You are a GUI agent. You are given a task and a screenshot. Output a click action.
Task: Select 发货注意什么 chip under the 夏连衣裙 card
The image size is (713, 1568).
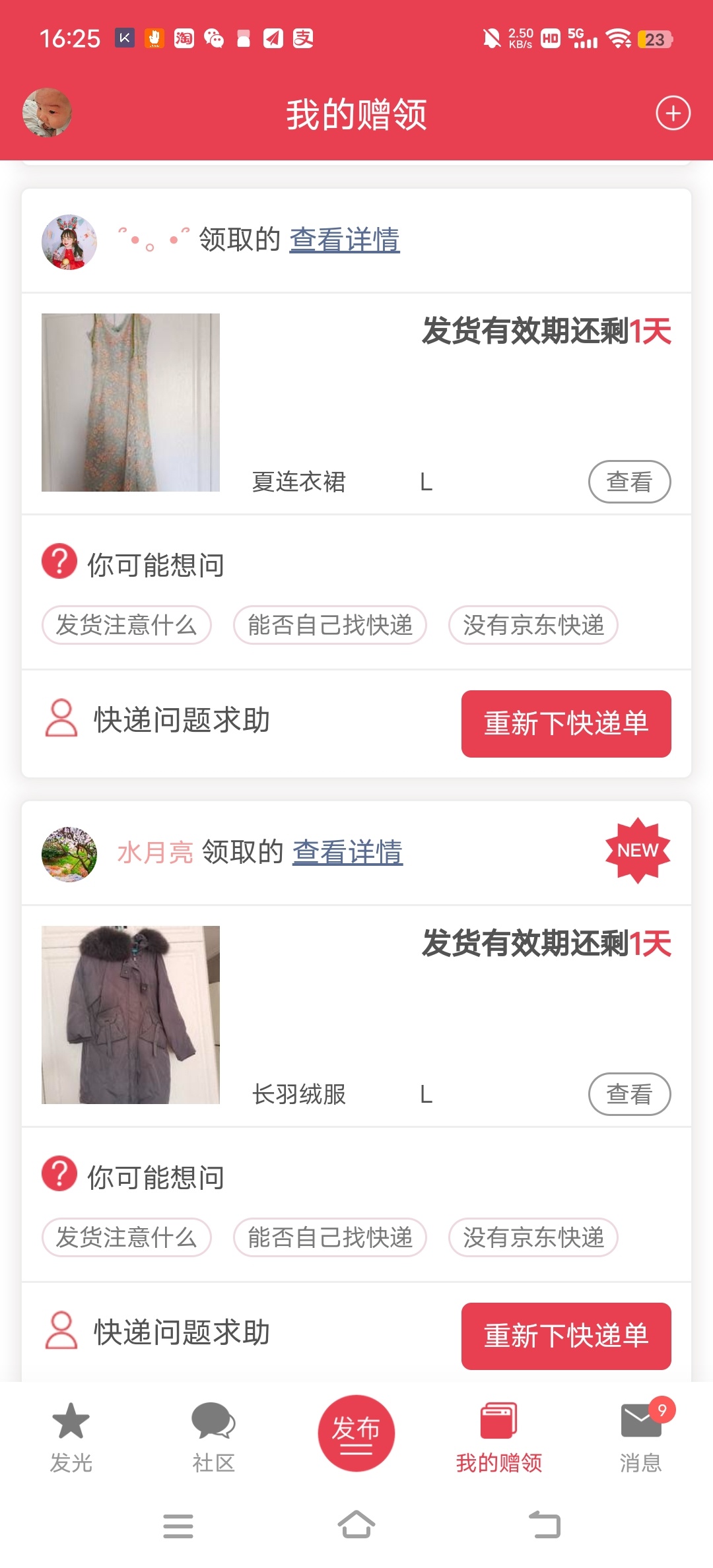coord(126,625)
